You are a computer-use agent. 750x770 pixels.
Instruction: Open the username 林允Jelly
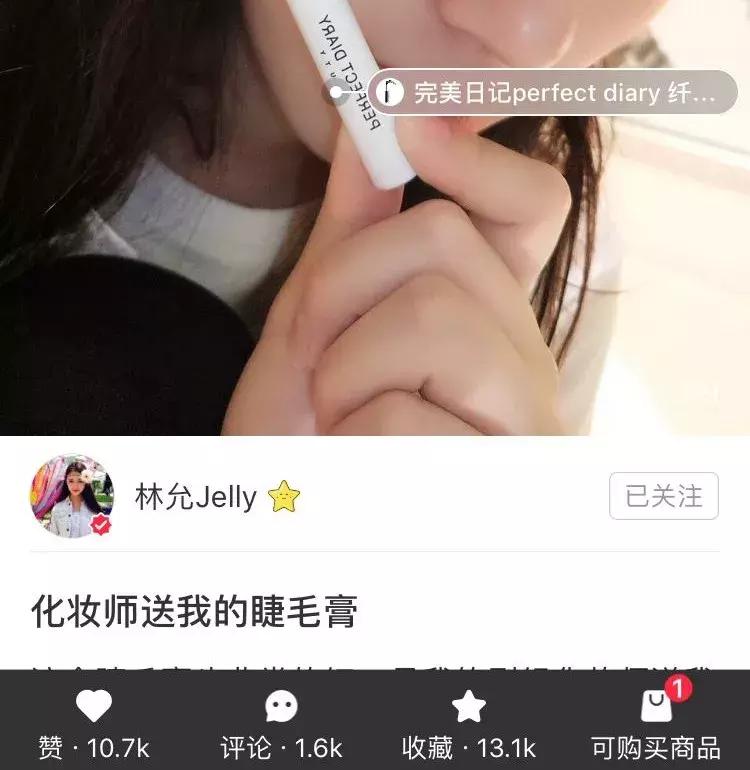[196, 497]
